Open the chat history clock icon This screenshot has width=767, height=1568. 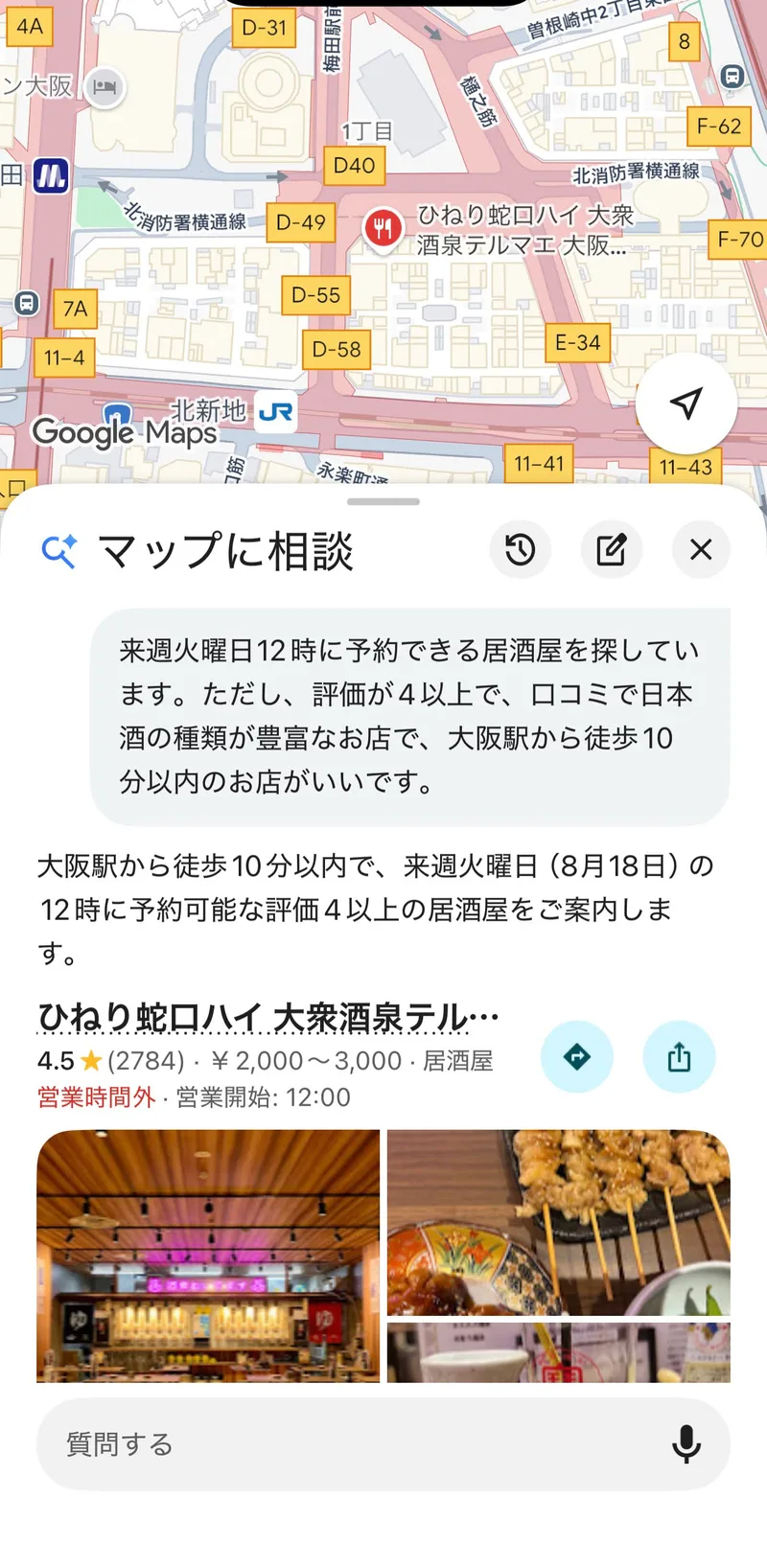pos(521,549)
